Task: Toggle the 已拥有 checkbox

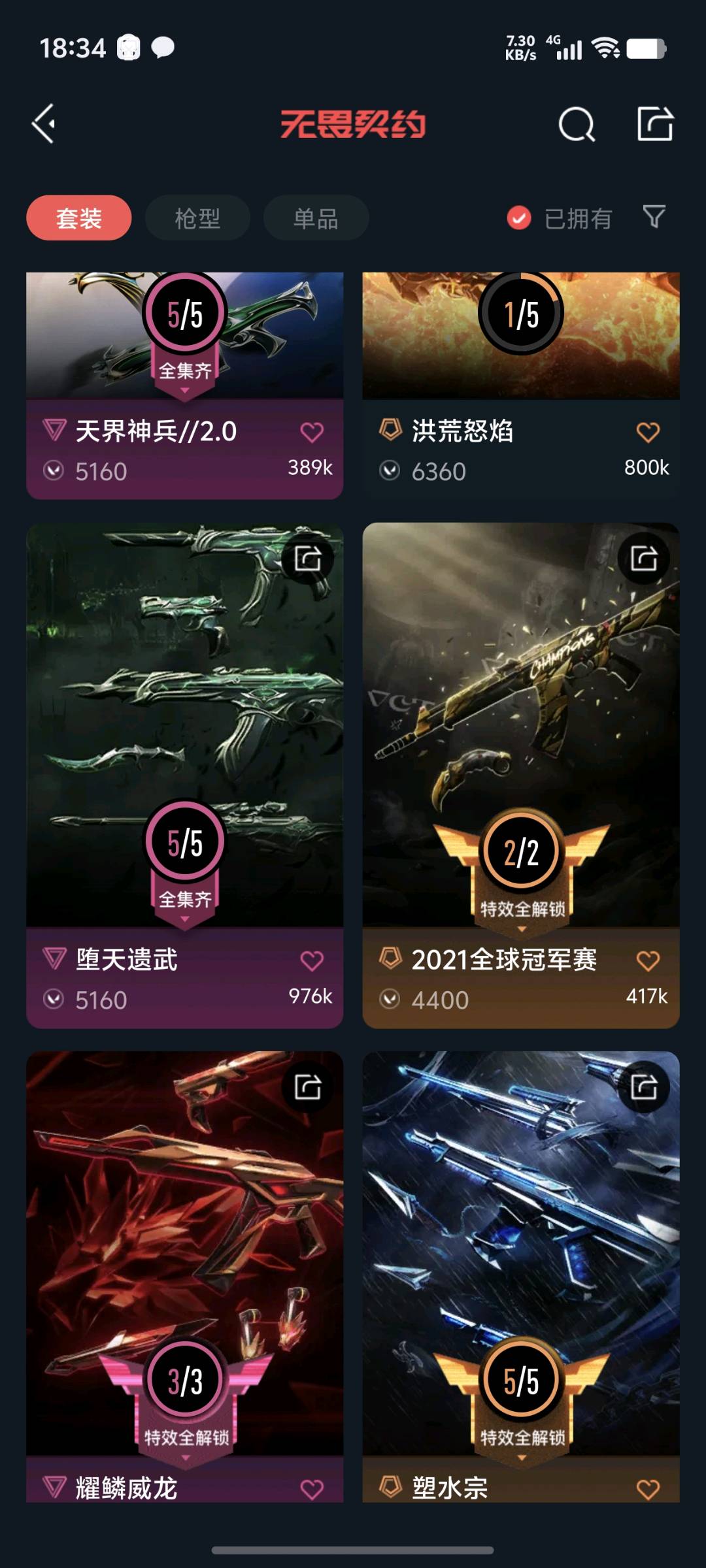Action: 519,218
